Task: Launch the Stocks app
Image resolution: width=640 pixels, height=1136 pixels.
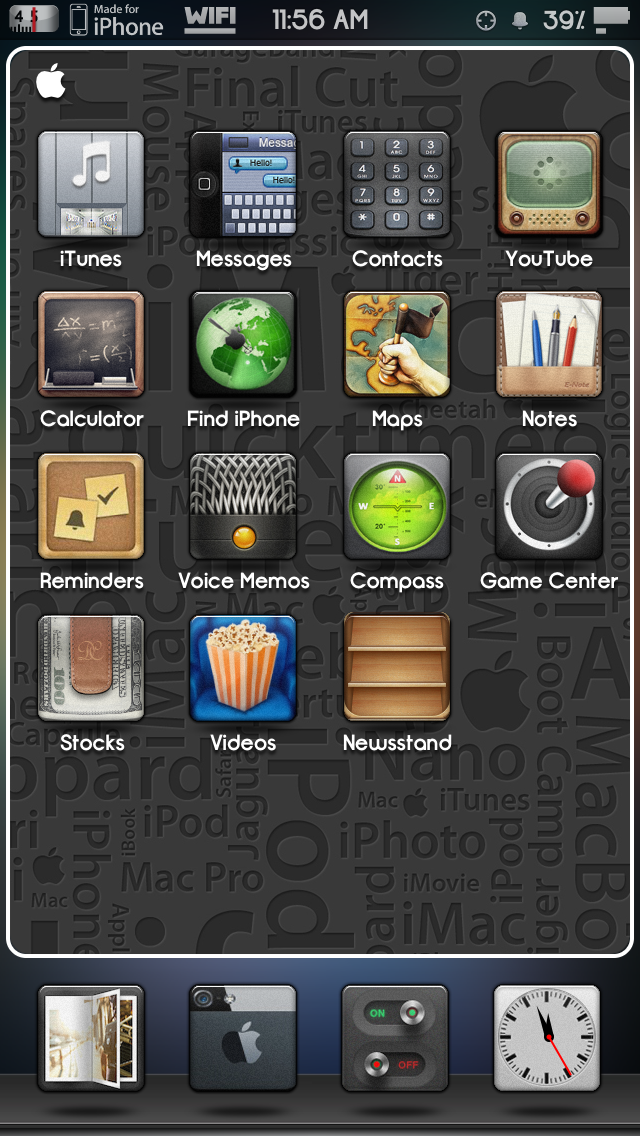Action: coord(91,668)
